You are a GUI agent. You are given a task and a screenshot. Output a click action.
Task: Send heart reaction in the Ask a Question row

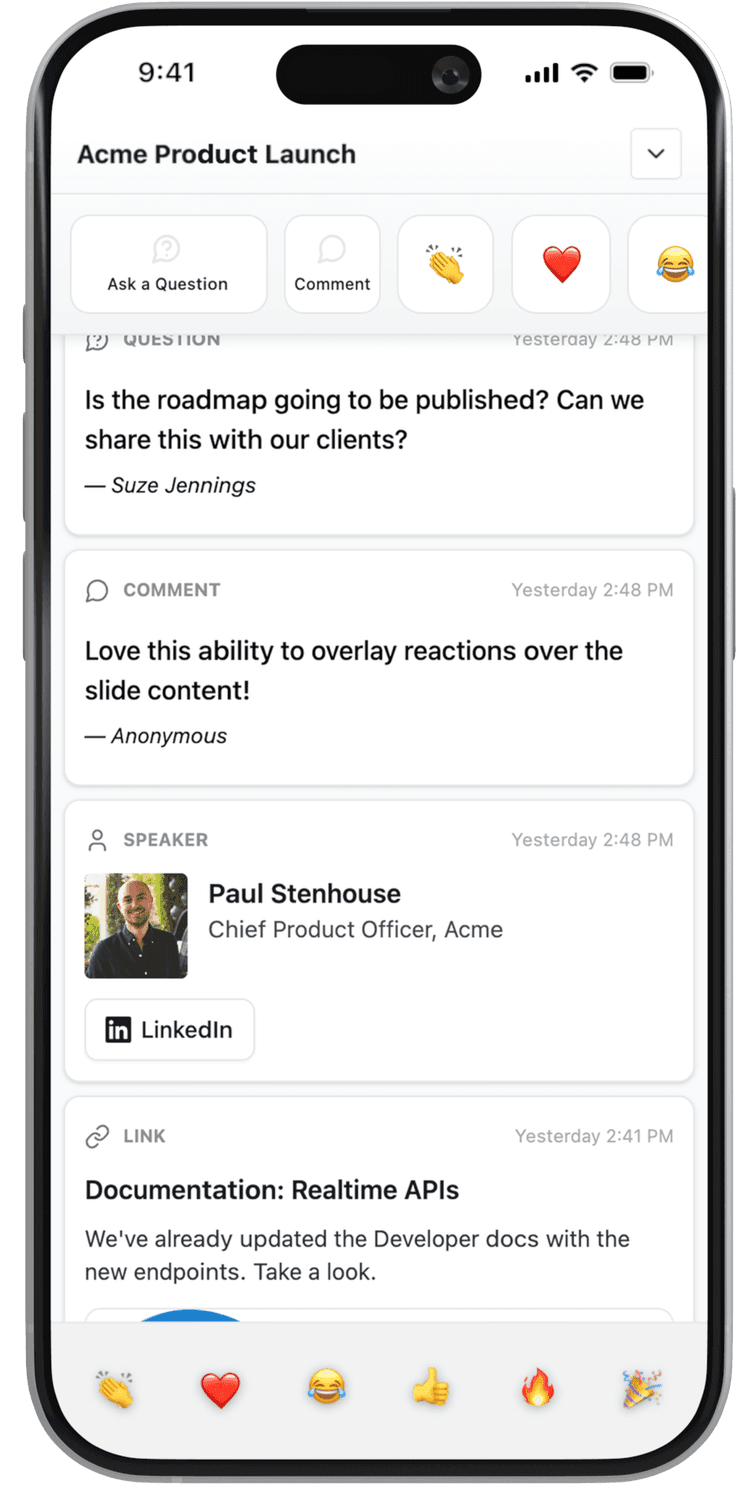tap(561, 264)
